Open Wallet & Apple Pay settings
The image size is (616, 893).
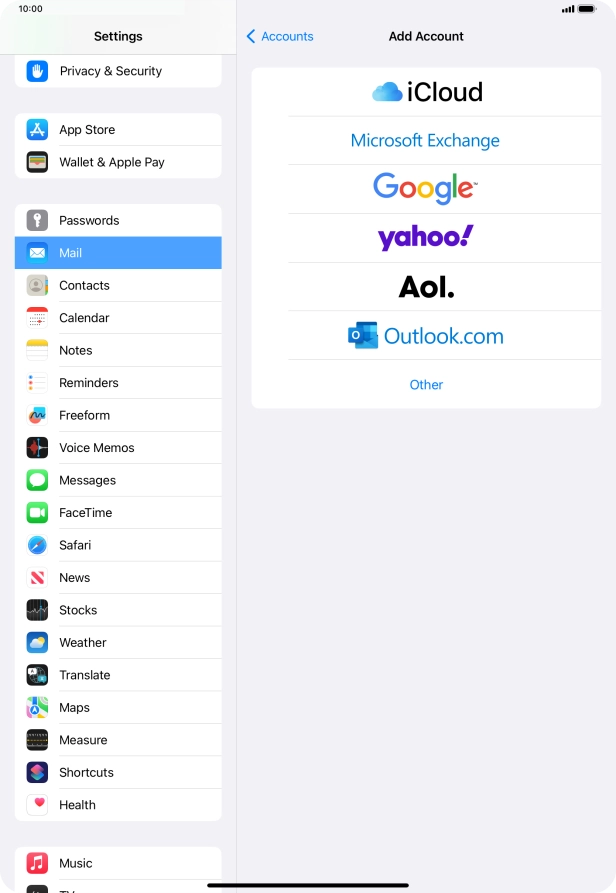[118, 162]
